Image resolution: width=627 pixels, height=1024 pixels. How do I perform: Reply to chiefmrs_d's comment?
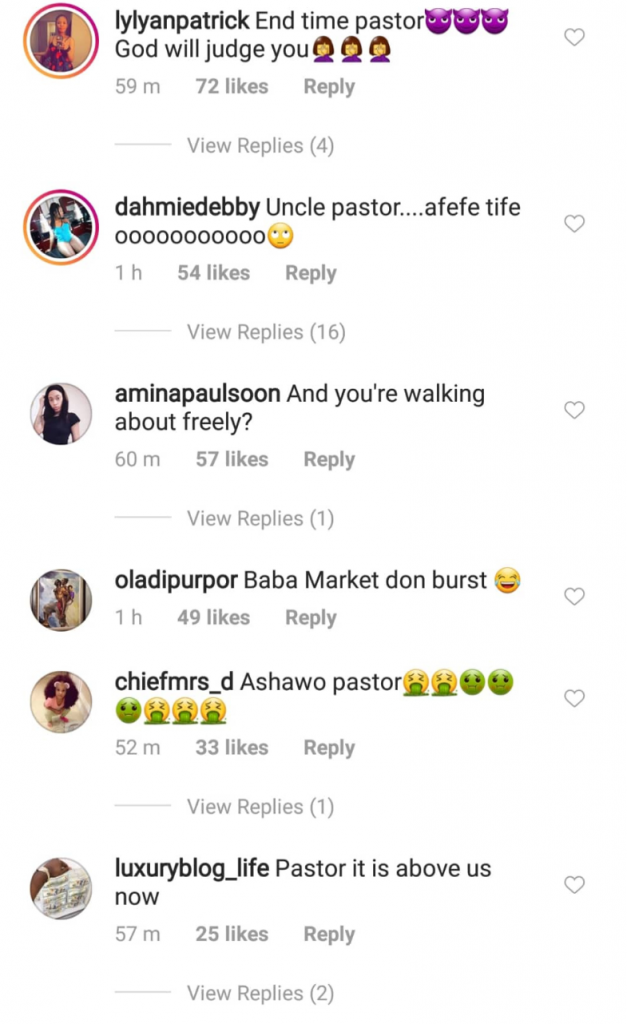tap(329, 748)
